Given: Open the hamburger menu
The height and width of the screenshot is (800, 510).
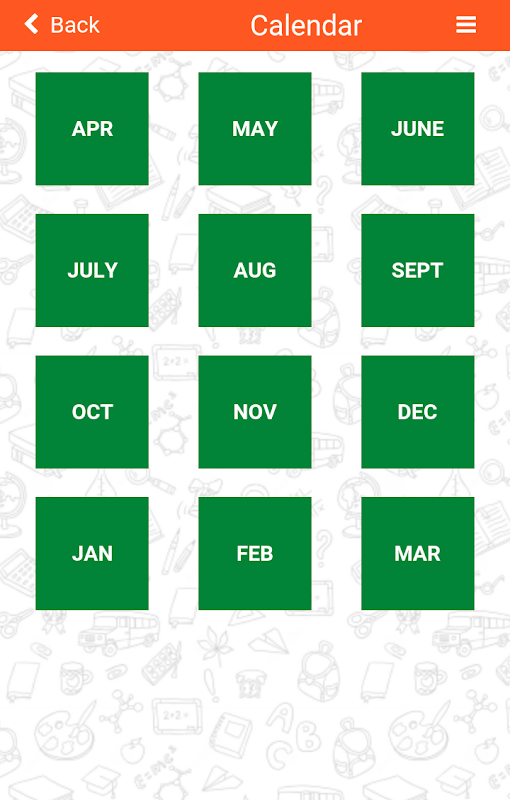Looking at the screenshot, I should pyautogui.click(x=466, y=24).
